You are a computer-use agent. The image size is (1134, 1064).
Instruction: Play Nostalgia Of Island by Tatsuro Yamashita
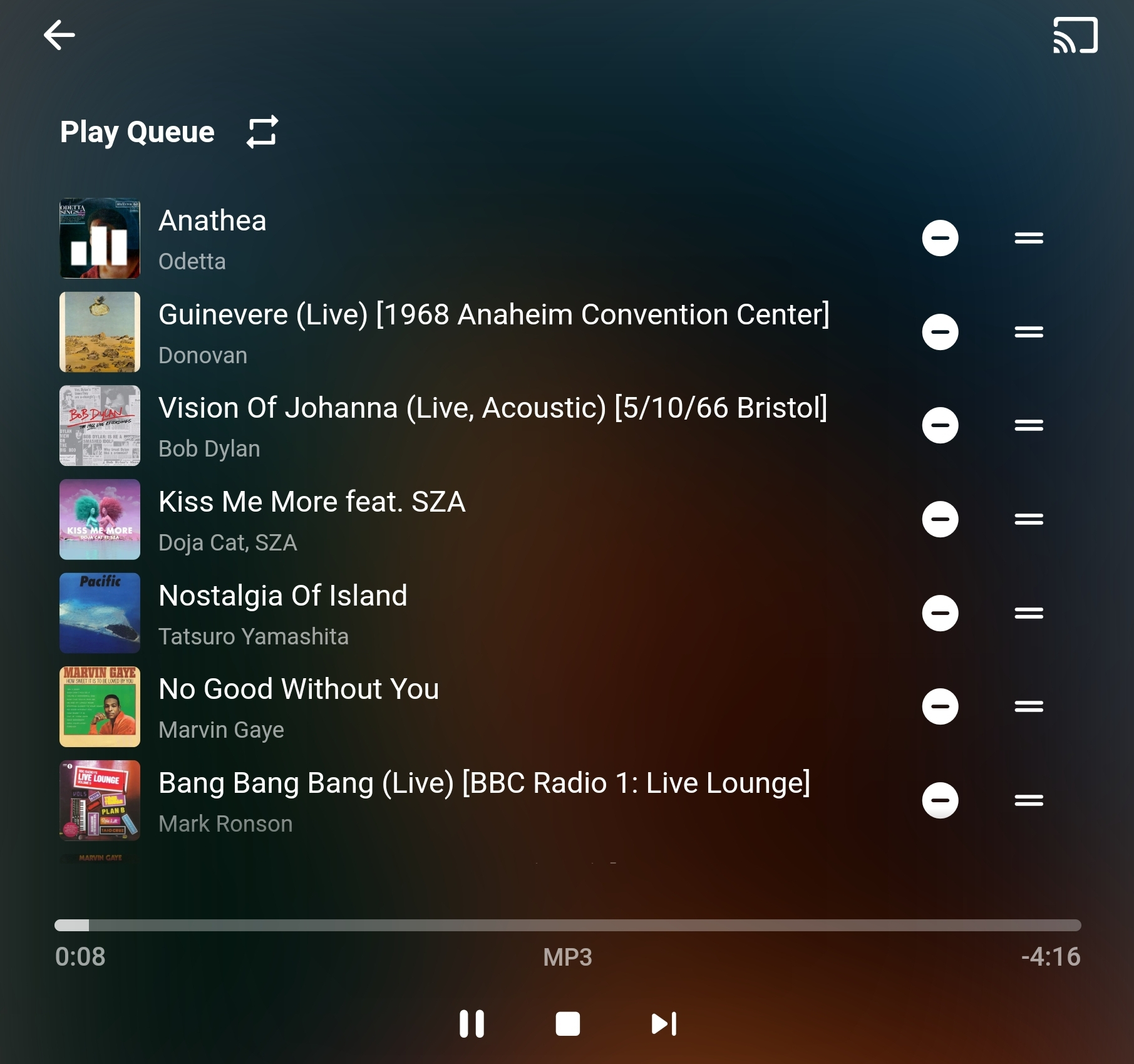282,613
